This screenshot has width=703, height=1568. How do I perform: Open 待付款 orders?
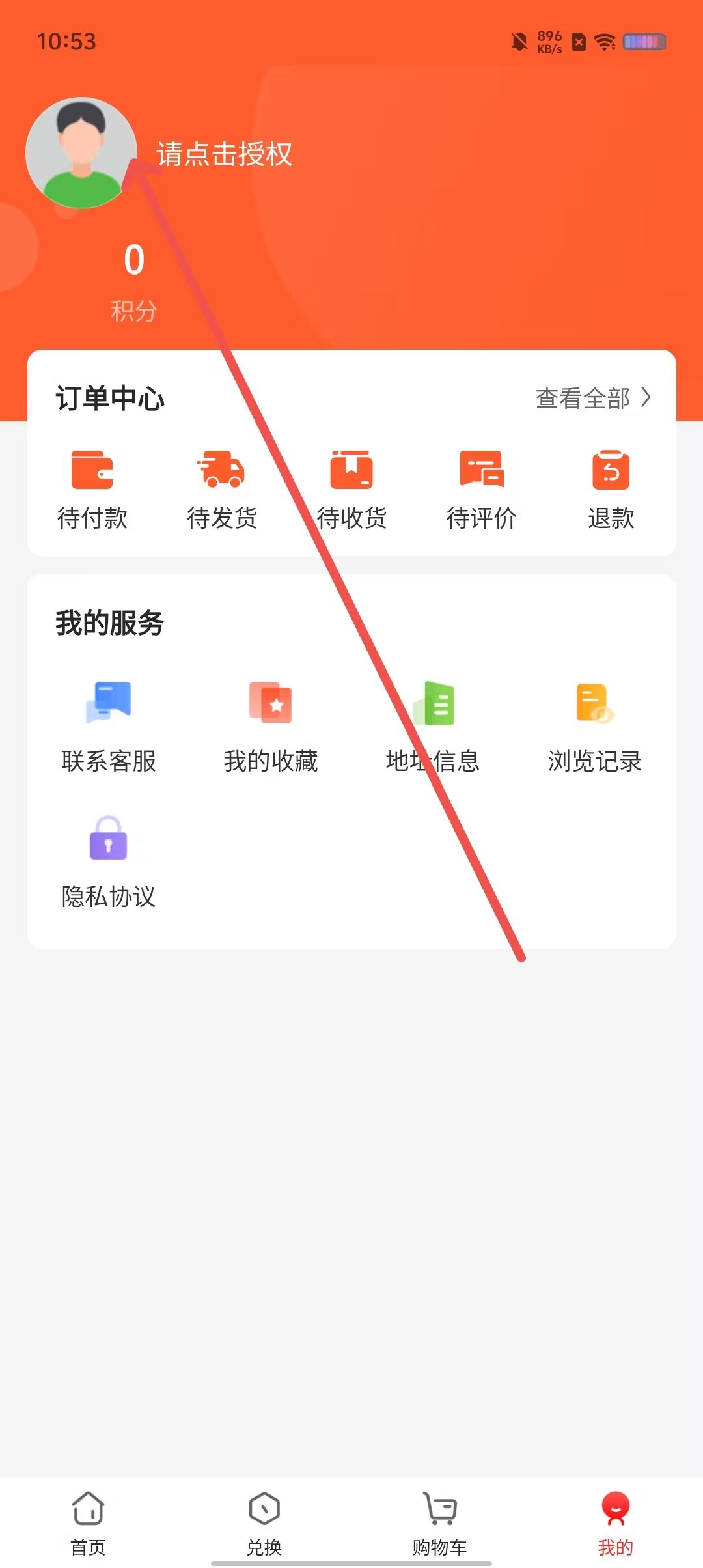pos(92,490)
